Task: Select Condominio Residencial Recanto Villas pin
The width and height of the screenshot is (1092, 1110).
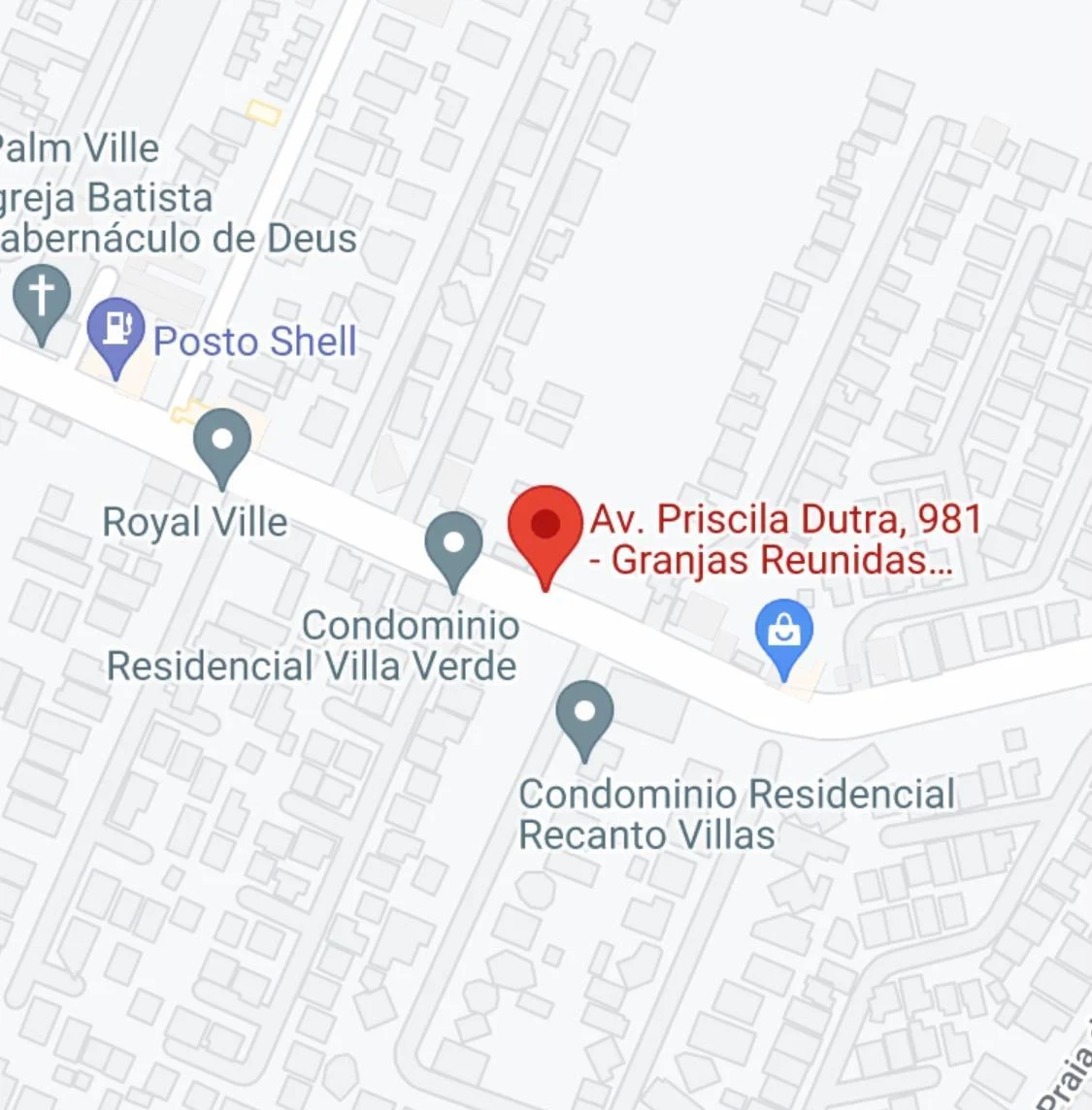Action: click(x=584, y=715)
